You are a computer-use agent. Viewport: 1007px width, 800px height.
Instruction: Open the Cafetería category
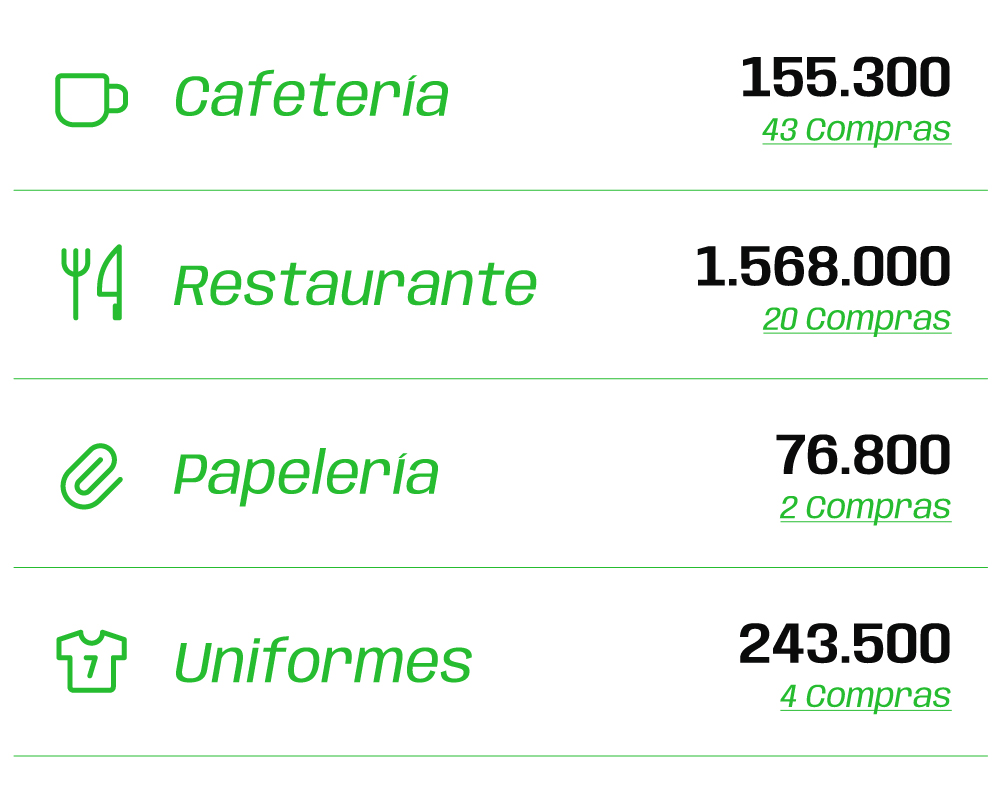coord(311,97)
